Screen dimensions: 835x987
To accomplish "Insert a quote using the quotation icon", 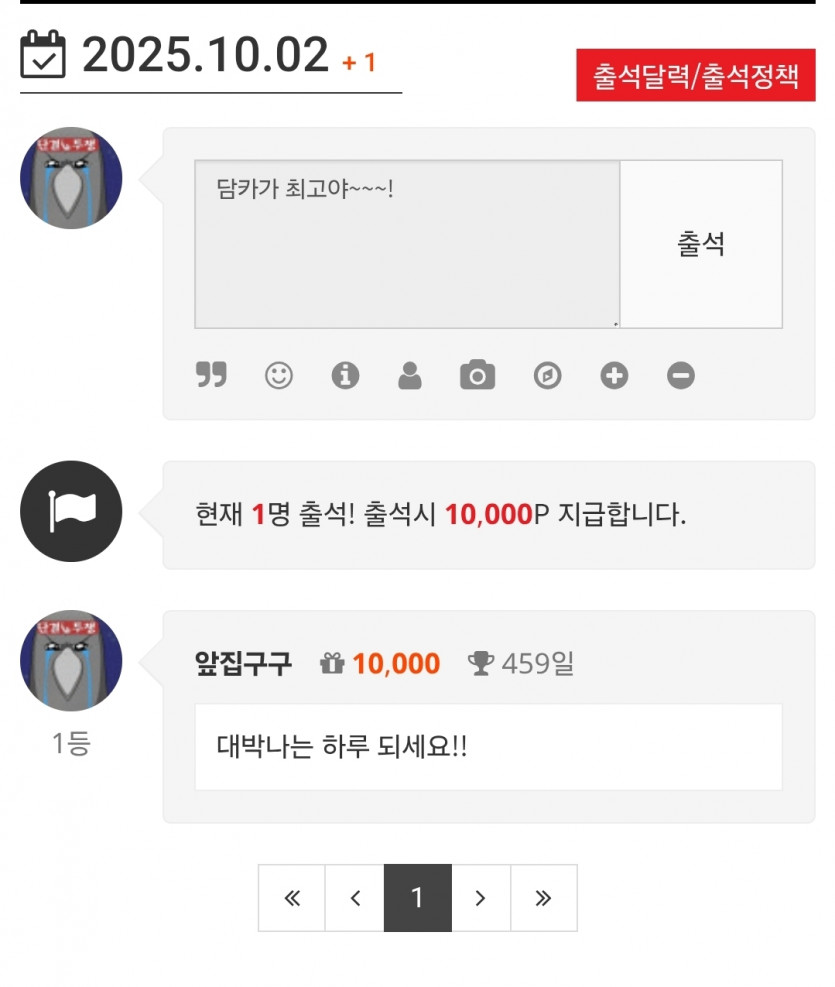I will pyautogui.click(x=211, y=375).
